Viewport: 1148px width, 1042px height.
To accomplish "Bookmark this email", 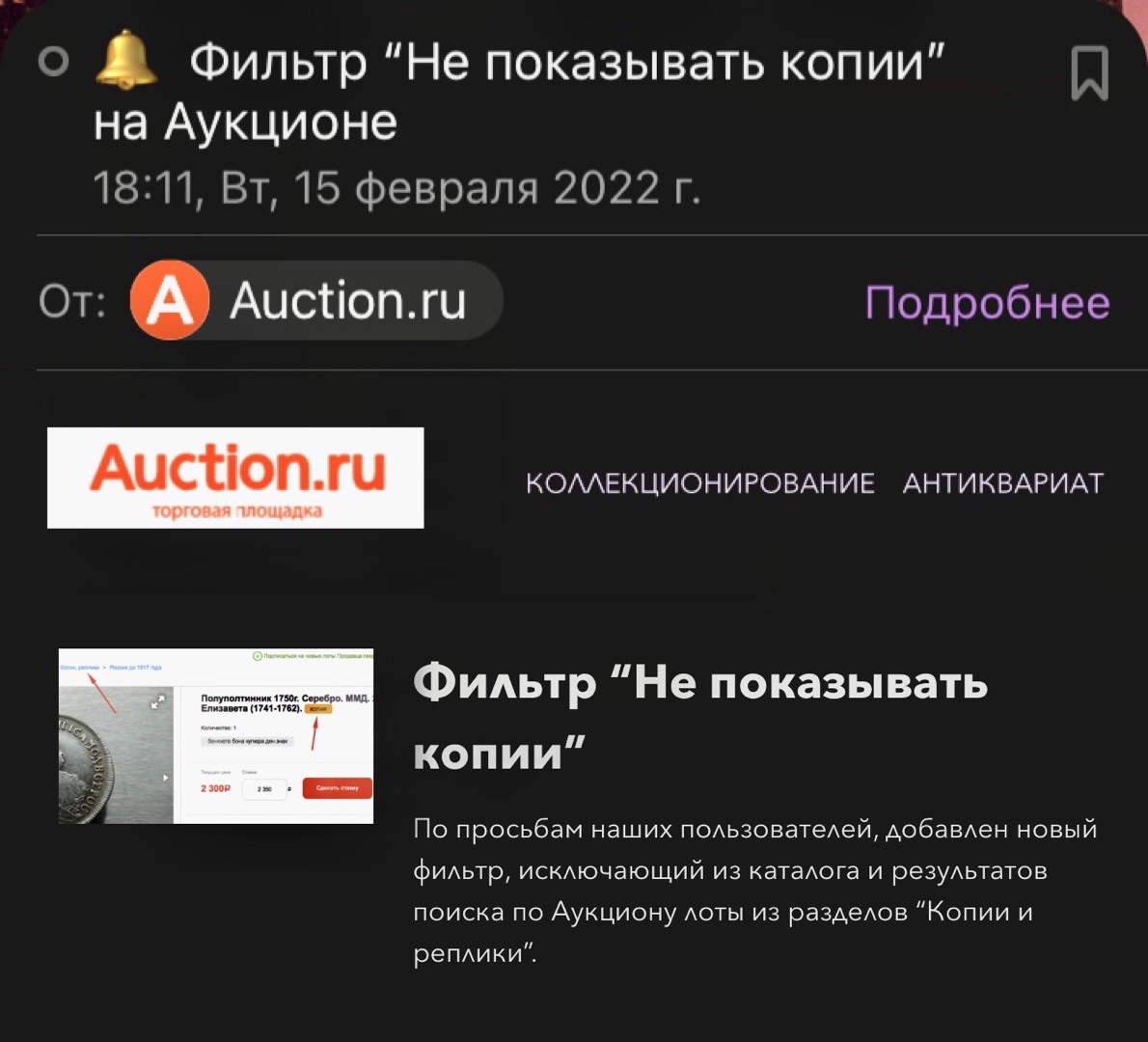I will coord(1089,73).
